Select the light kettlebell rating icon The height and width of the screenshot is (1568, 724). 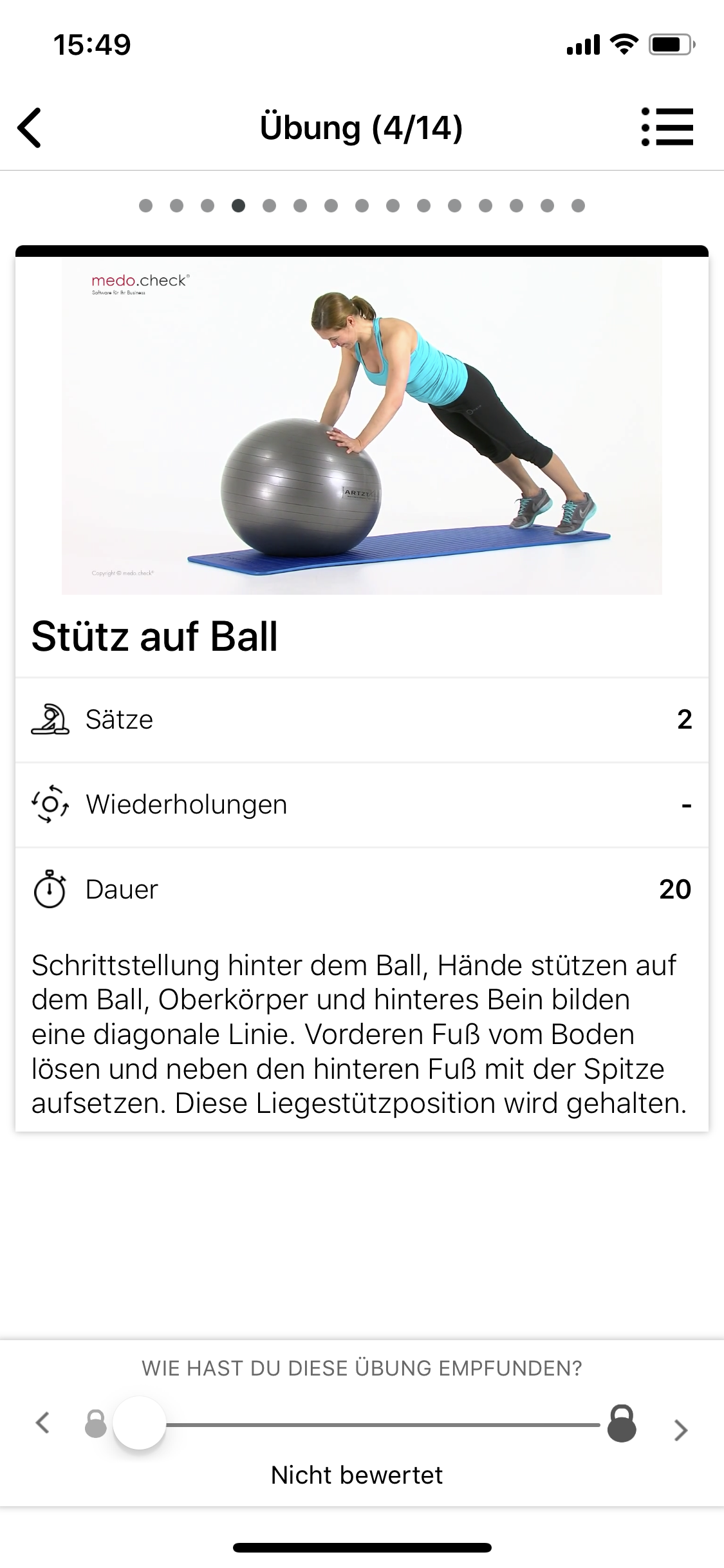click(x=96, y=1424)
